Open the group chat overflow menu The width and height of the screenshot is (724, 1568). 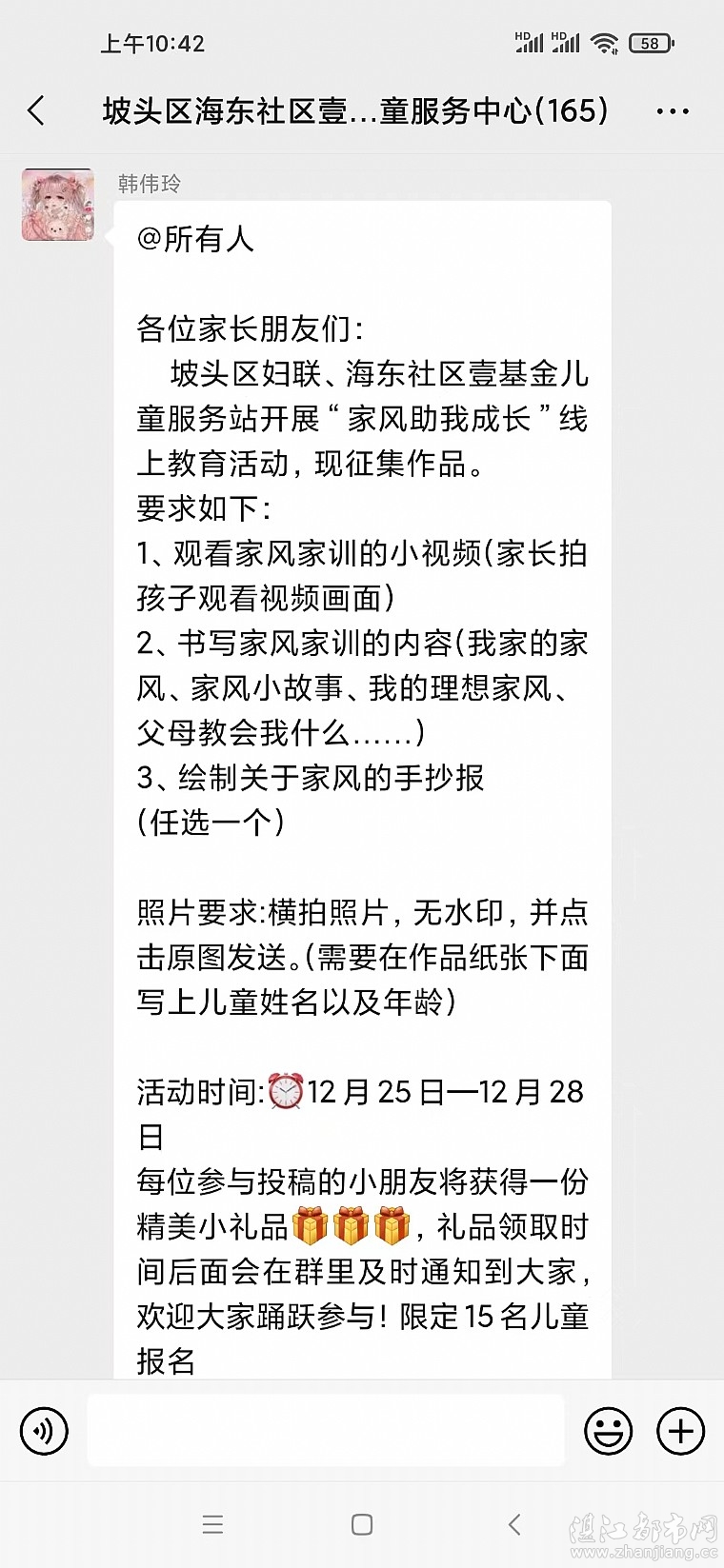(673, 111)
